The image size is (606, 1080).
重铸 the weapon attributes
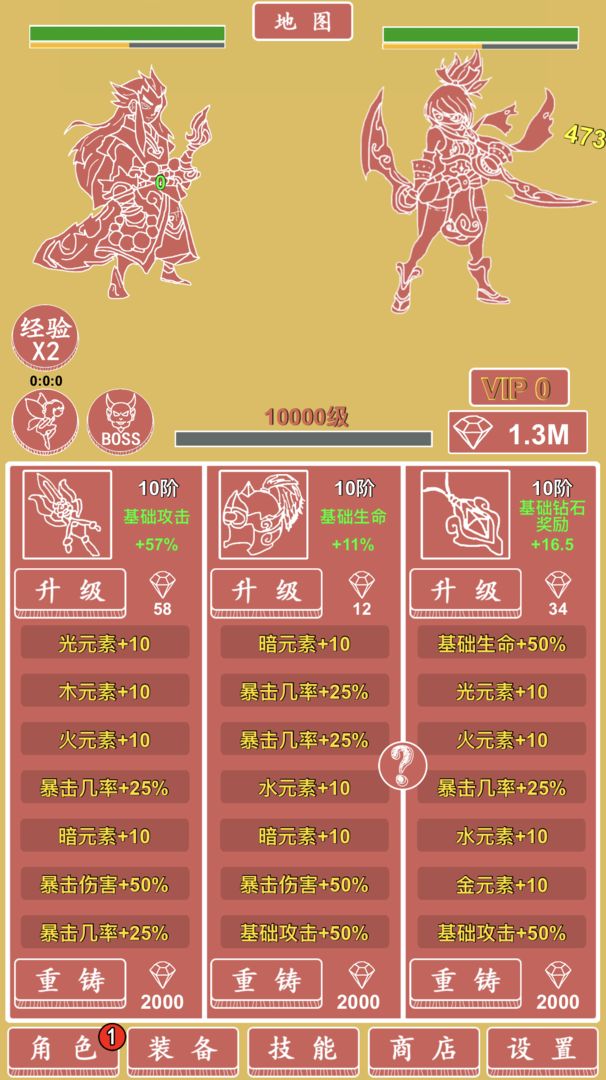70,981
